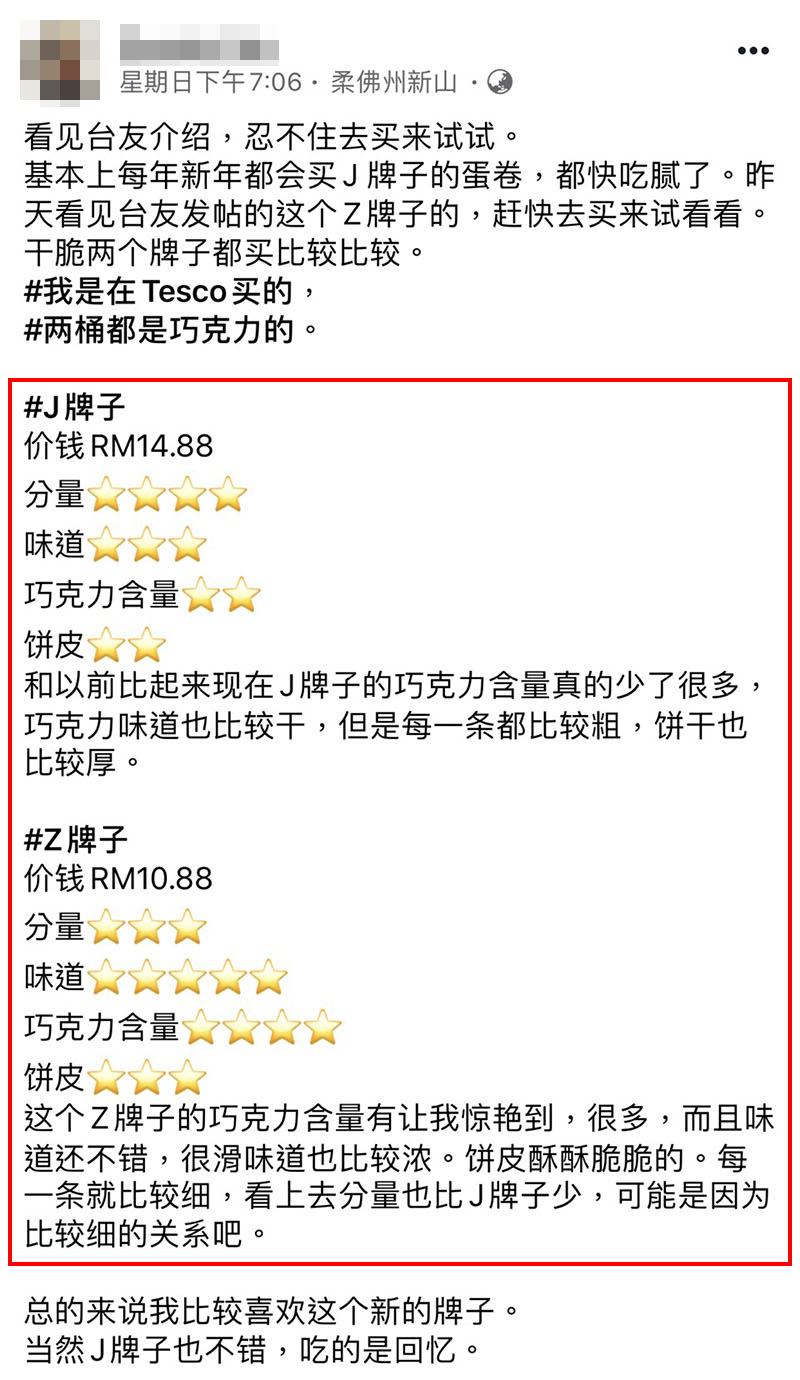The height and width of the screenshot is (1380, 800).
Task: Tap the #J牌子 hashtag
Action: (x=75, y=407)
